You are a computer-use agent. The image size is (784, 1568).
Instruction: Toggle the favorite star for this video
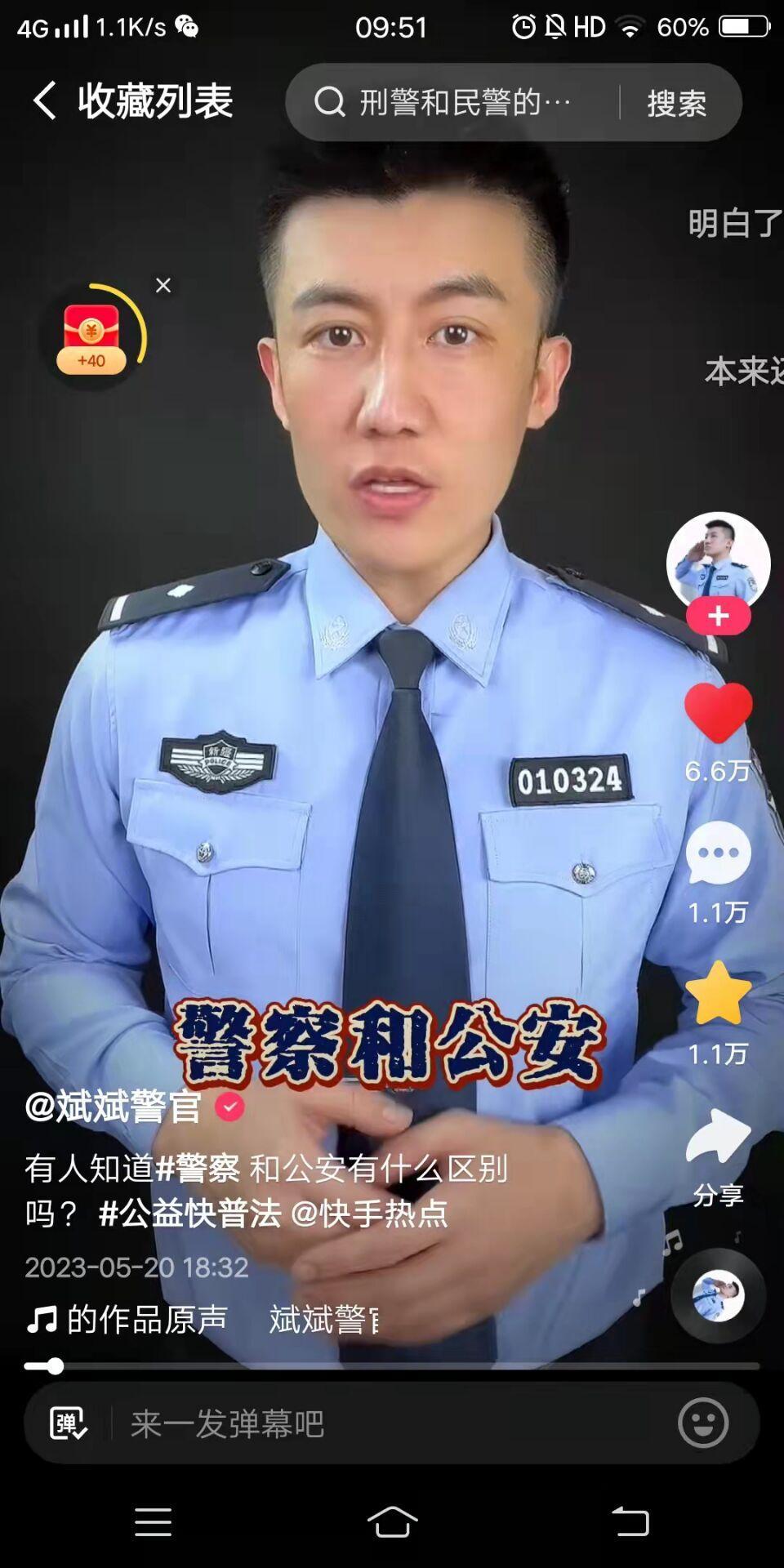[718, 993]
